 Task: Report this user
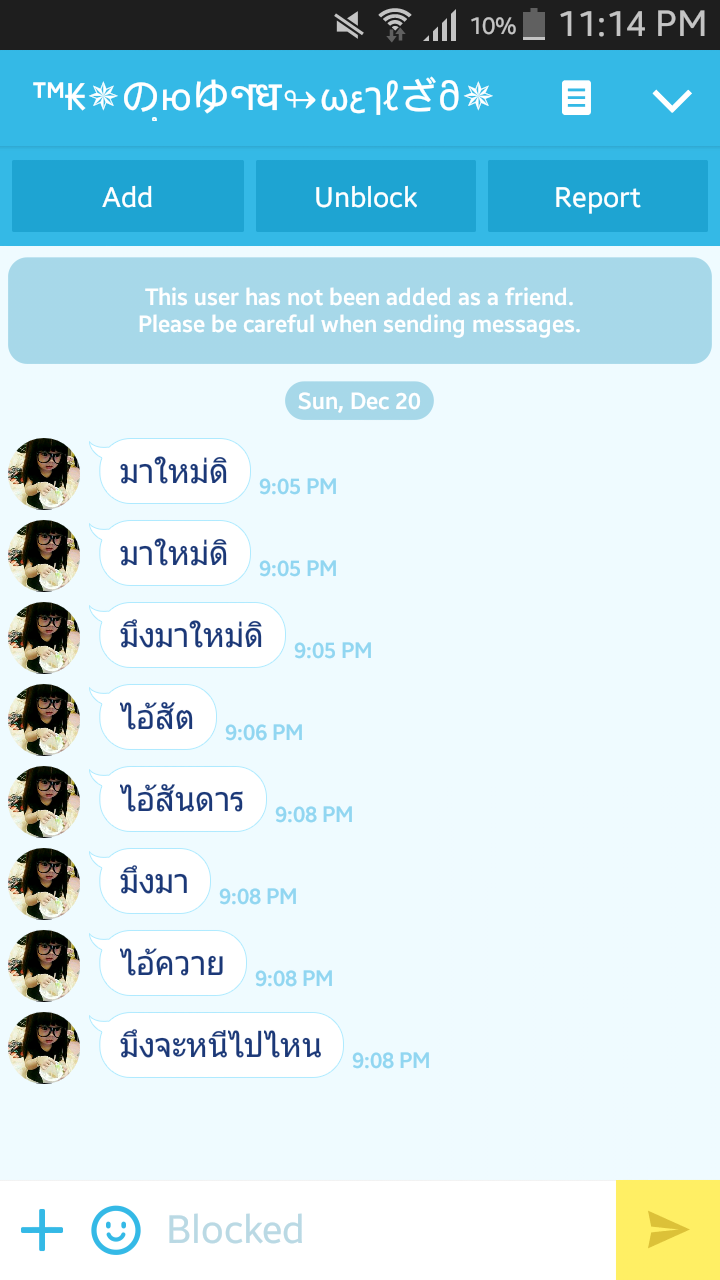coord(597,197)
